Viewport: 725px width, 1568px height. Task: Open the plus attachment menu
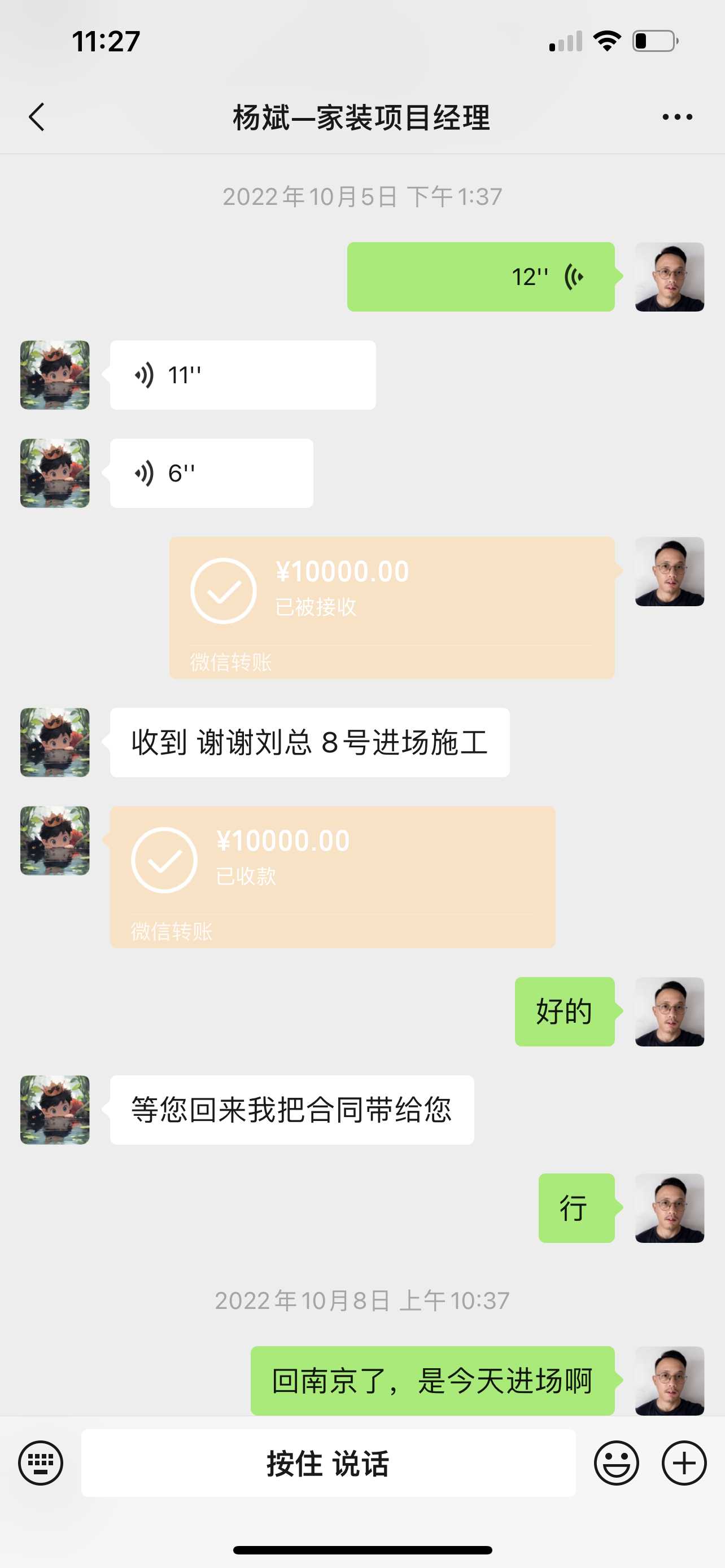point(684,1462)
